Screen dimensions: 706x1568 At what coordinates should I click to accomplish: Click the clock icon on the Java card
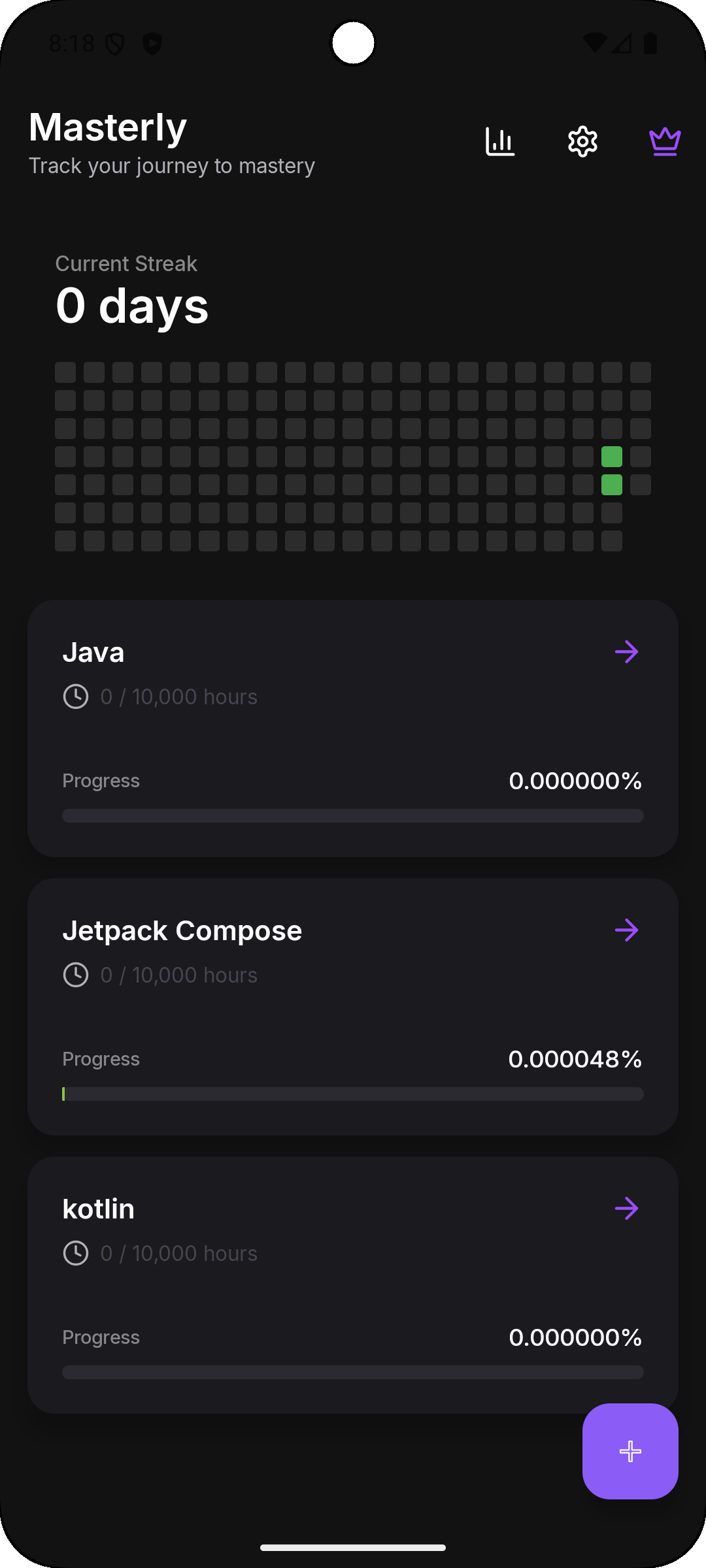76,696
